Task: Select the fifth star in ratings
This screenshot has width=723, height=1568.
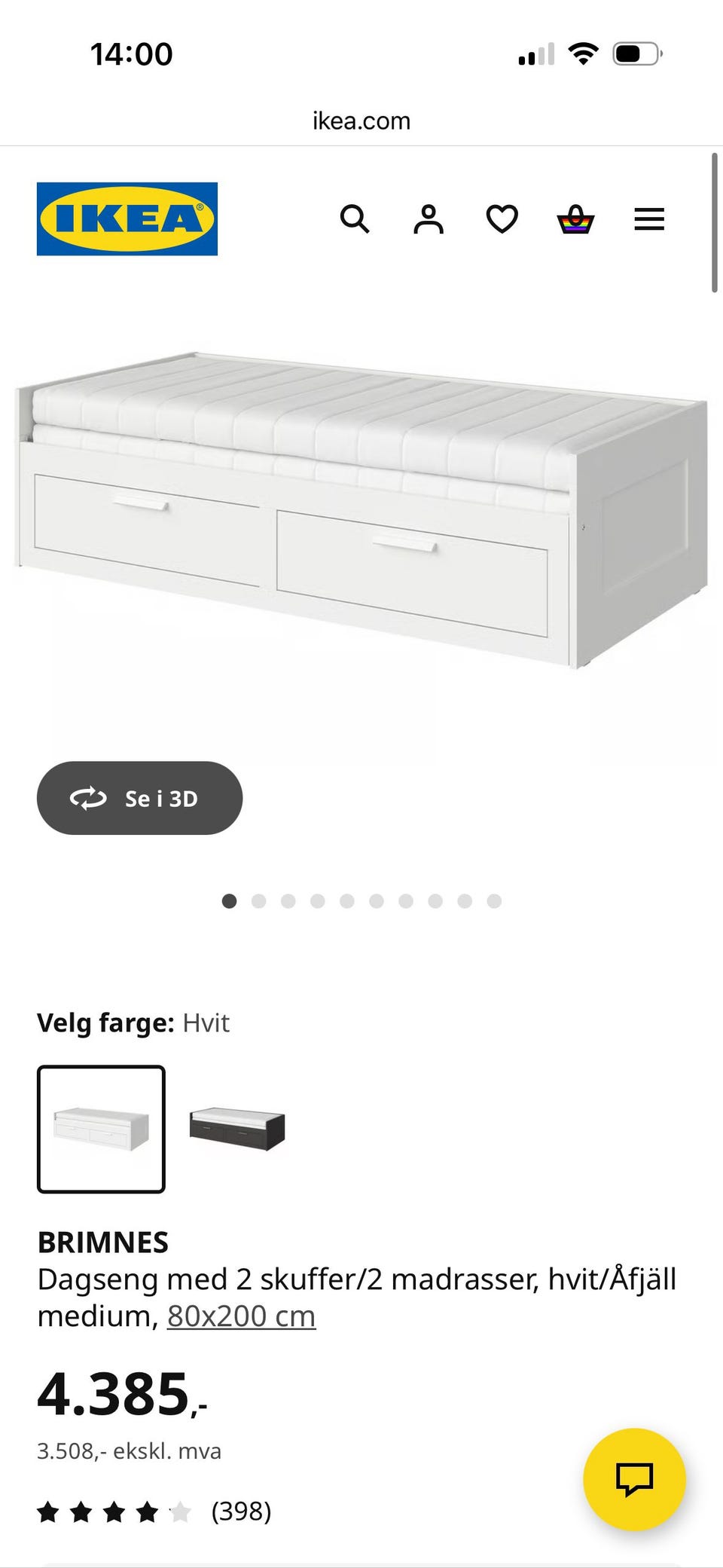Action: pyautogui.click(x=182, y=1511)
